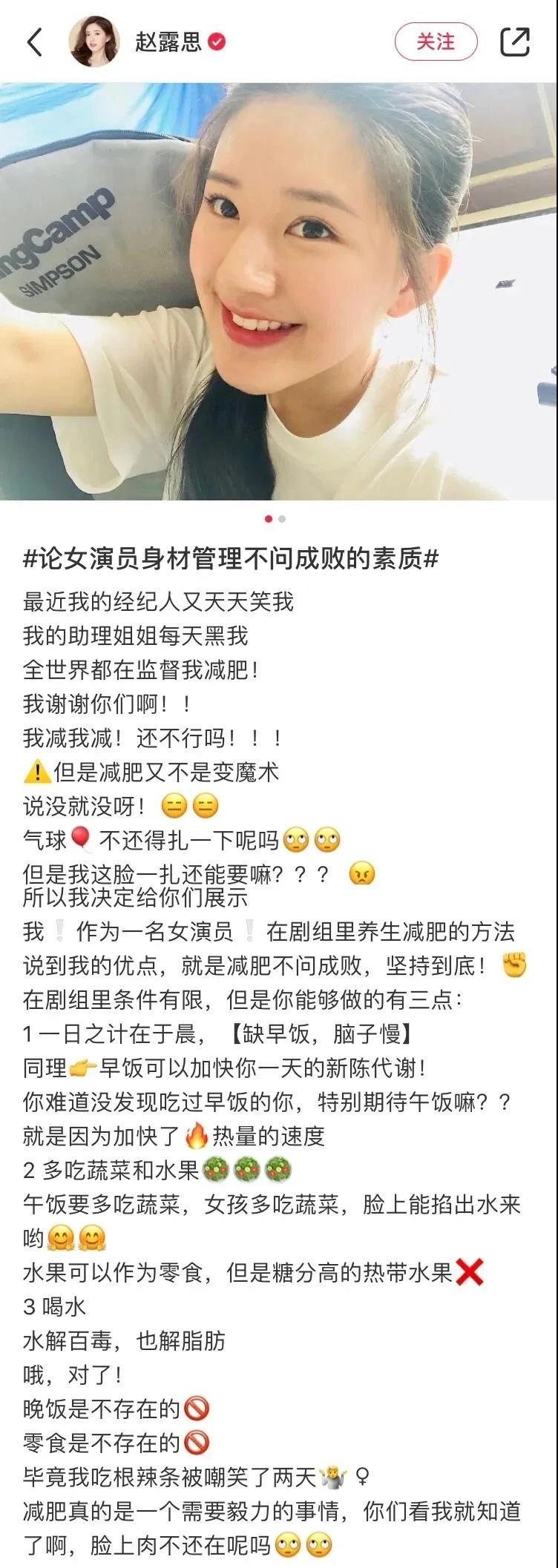Follow 赵露思 with the 关注 button
This screenshot has height=1568, width=558.
pos(436,42)
